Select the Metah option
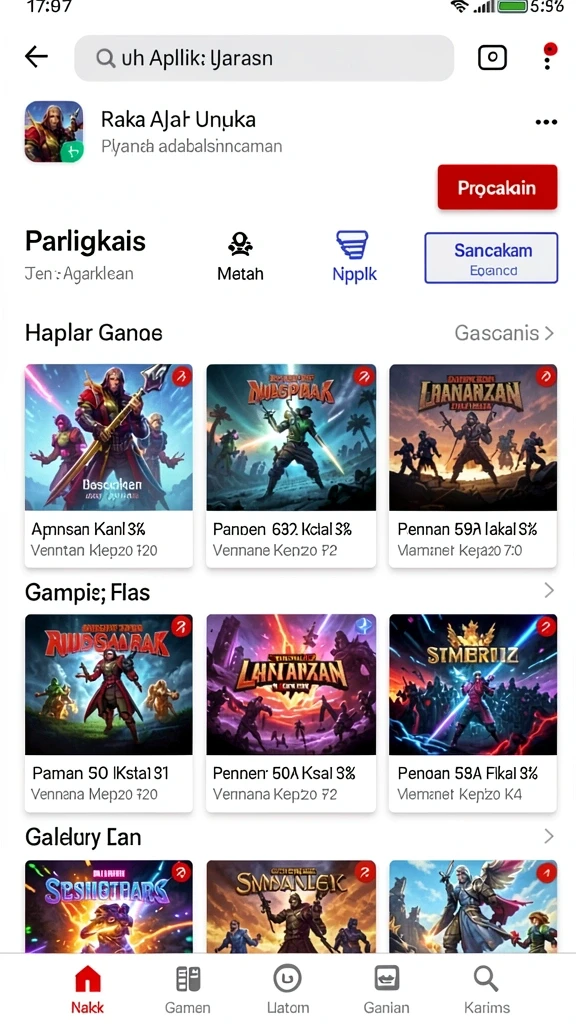Screen dimensions: 576x1024 click(240, 257)
